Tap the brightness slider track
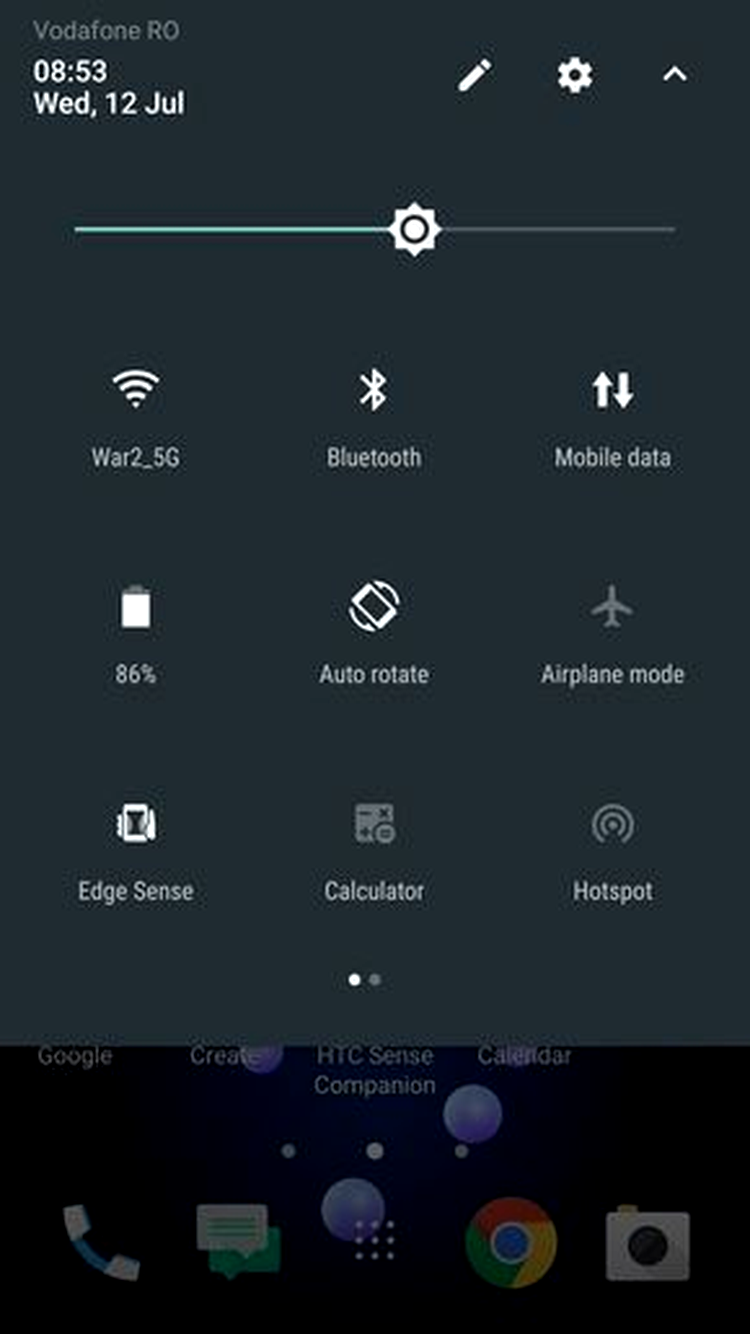This screenshot has height=1334, width=750. pyautogui.click(x=375, y=229)
